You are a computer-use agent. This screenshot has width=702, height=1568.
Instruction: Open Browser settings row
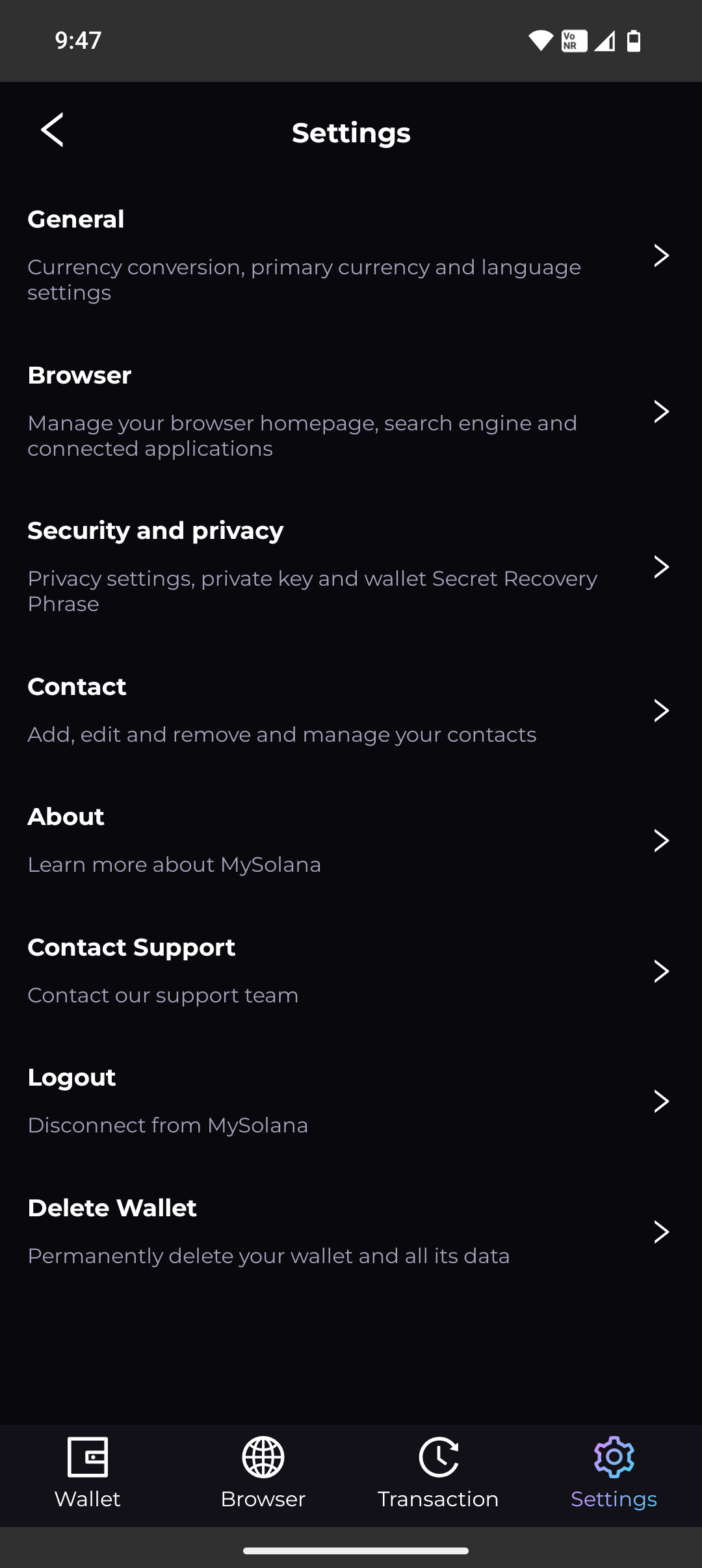[351, 412]
